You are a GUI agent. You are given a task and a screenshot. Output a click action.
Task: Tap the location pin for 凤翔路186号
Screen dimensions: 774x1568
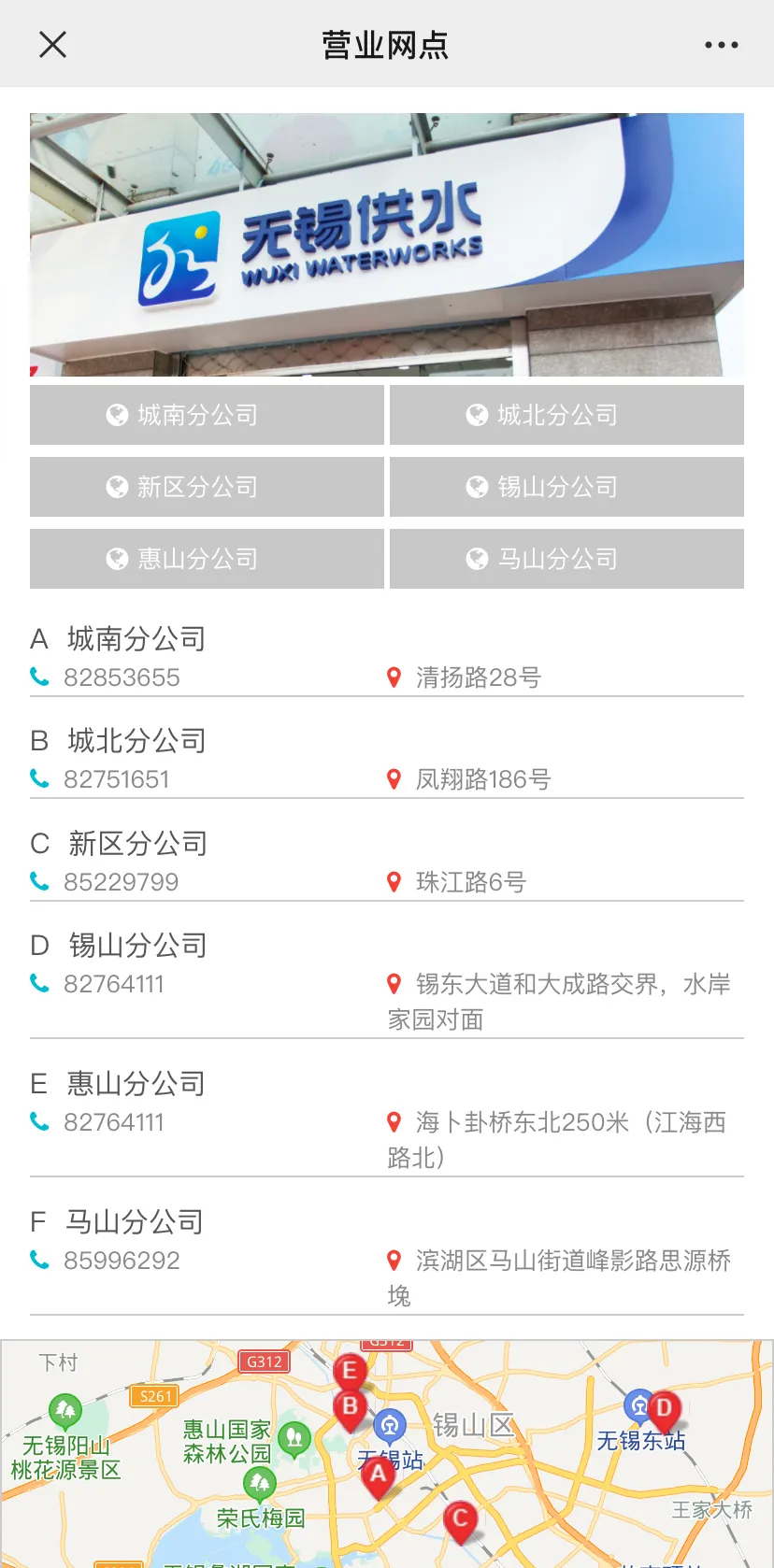(394, 779)
